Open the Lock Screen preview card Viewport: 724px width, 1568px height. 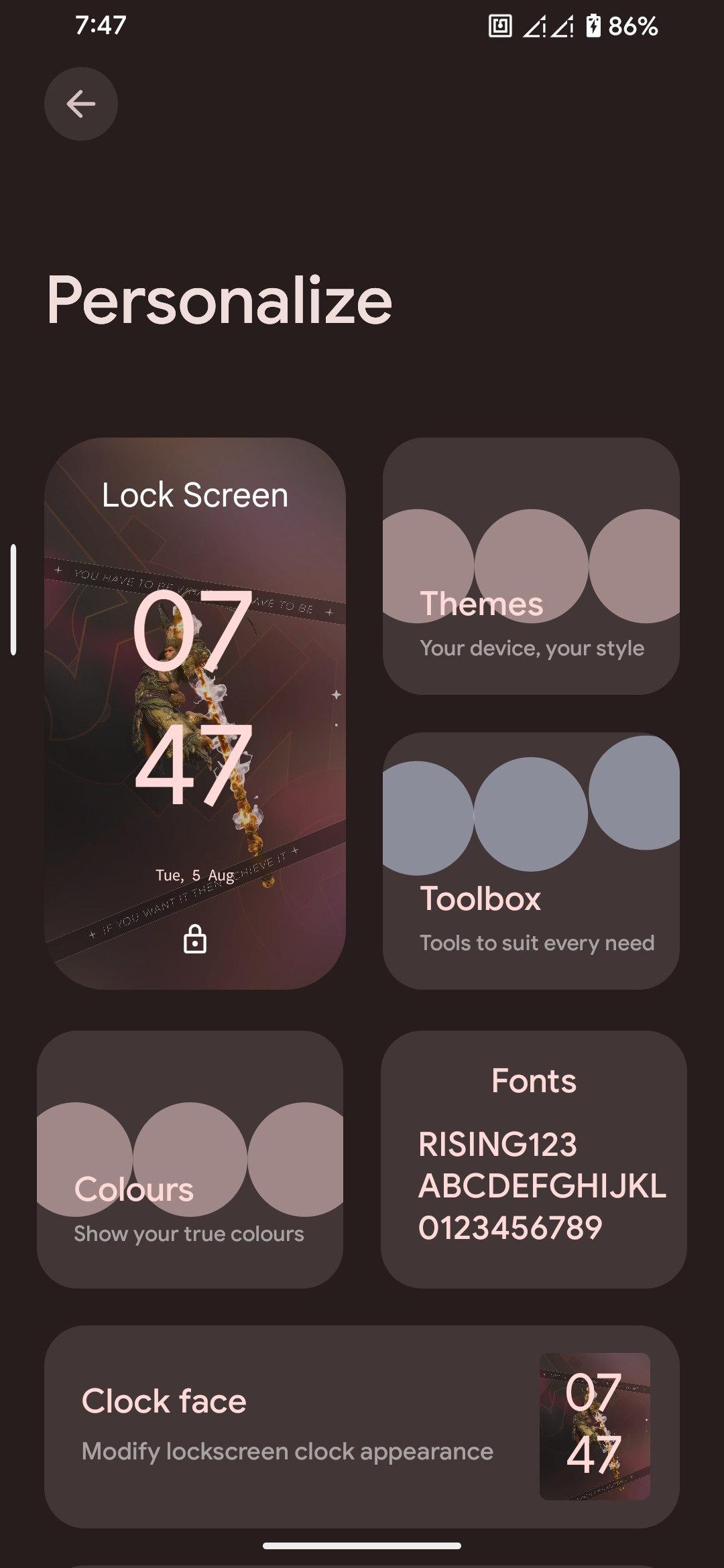(195, 713)
